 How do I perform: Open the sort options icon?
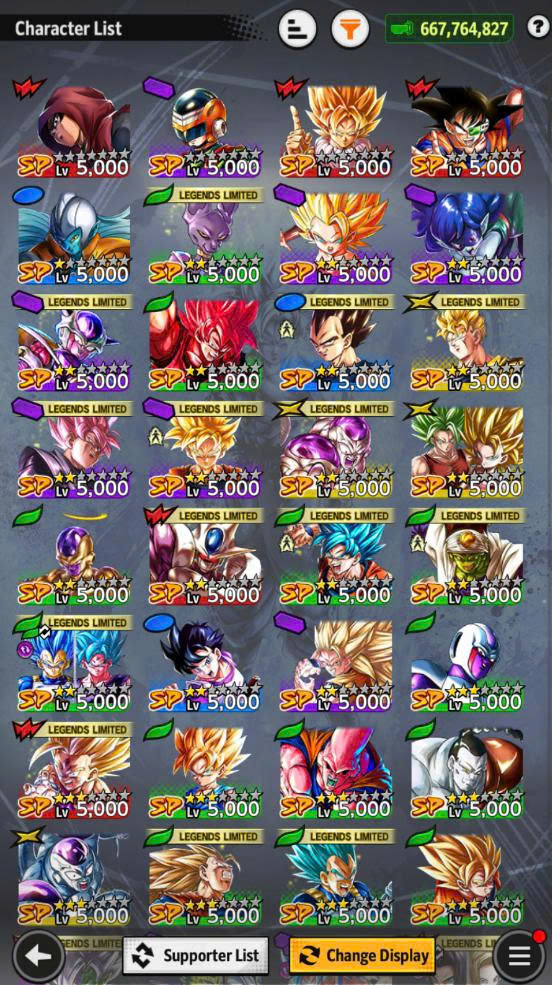297,28
